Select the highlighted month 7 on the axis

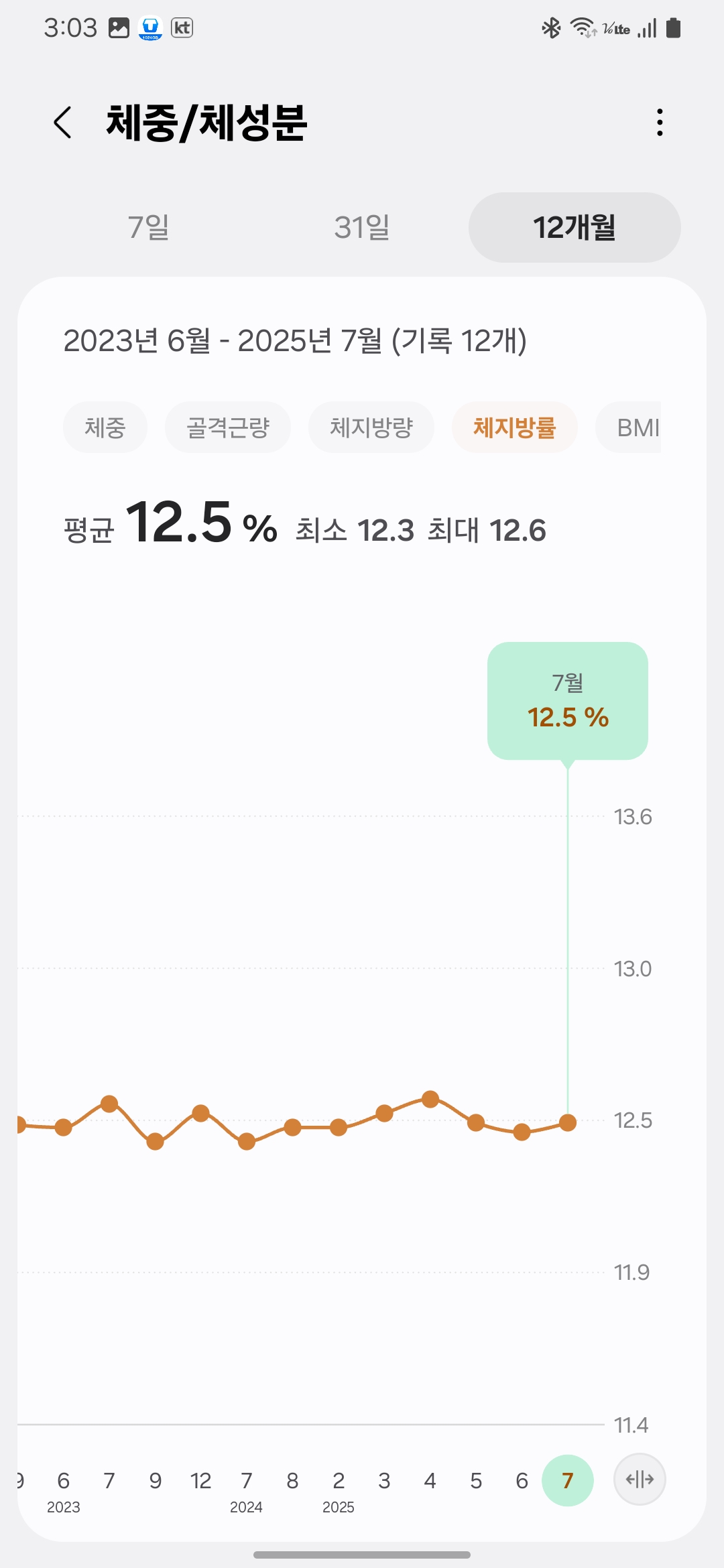568,1480
